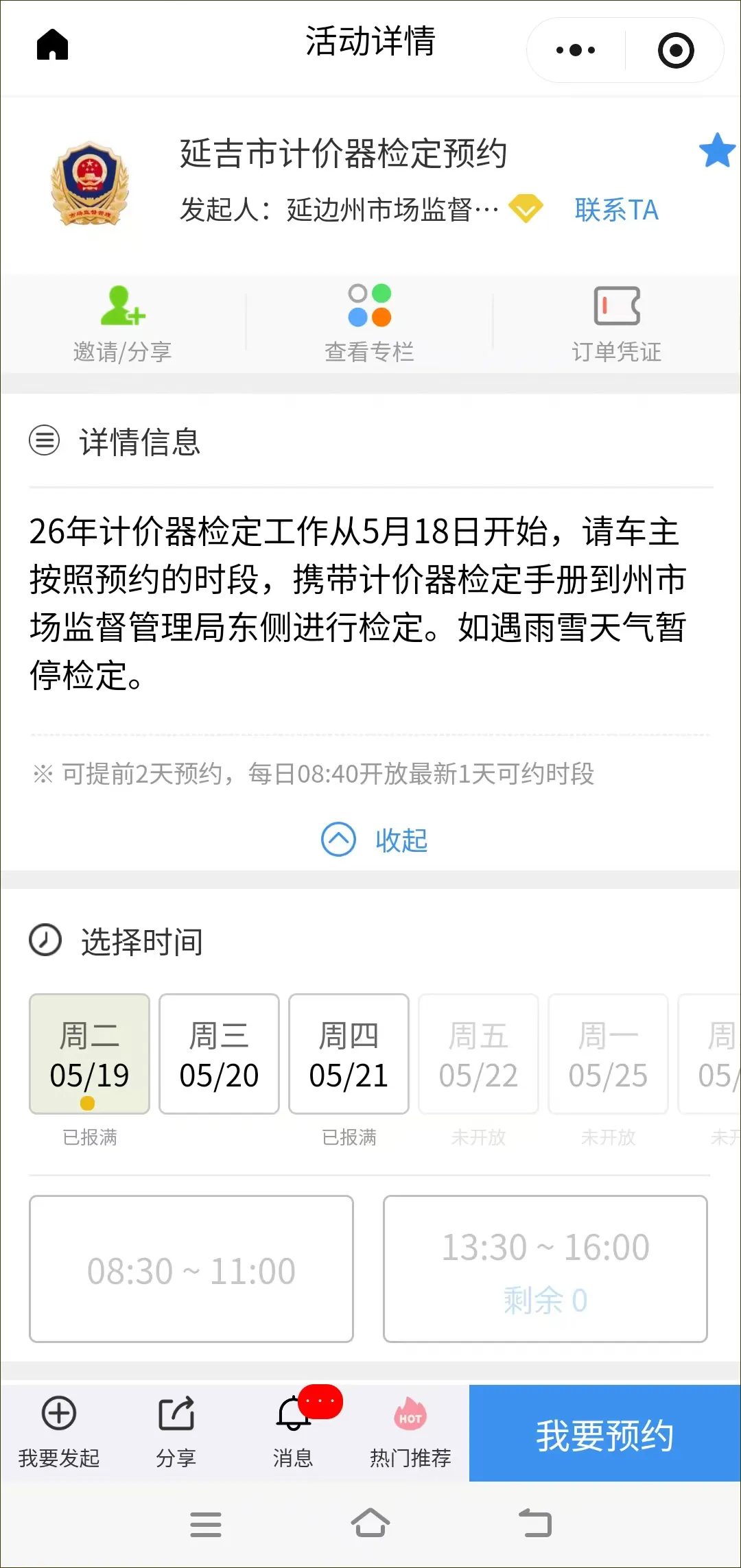Tap the 联系TA link
The image size is (741, 1568).
tap(616, 210)
